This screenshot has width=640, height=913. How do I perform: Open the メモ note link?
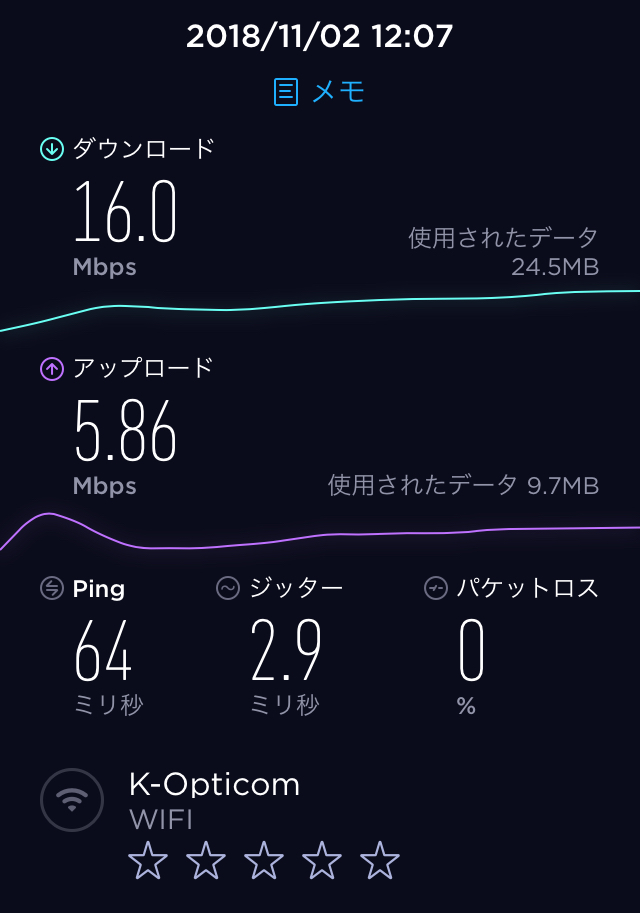point(320,92)
